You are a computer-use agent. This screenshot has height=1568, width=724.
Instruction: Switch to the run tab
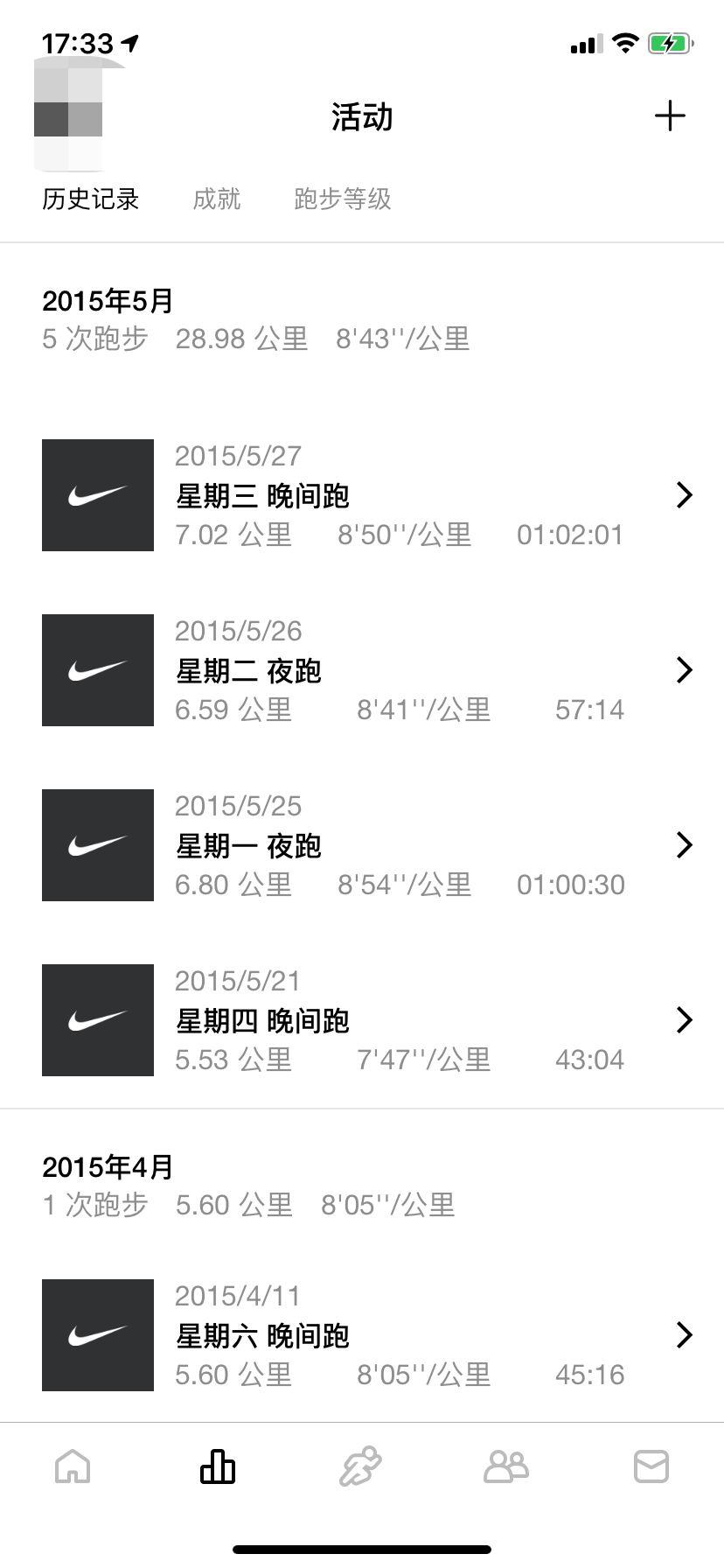click(361, 1466)
